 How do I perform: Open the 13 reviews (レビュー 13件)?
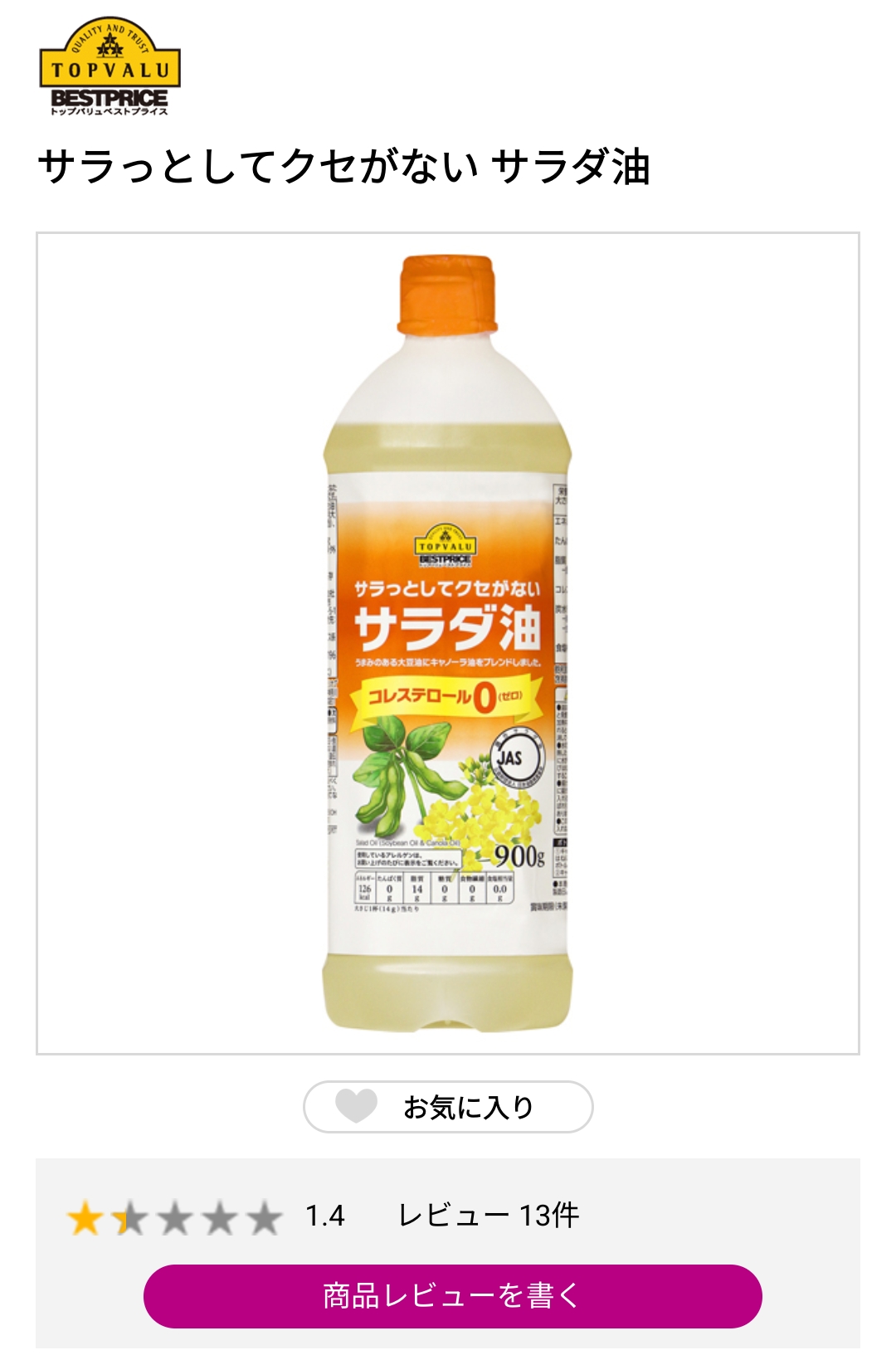click(x=488, y=1216)
